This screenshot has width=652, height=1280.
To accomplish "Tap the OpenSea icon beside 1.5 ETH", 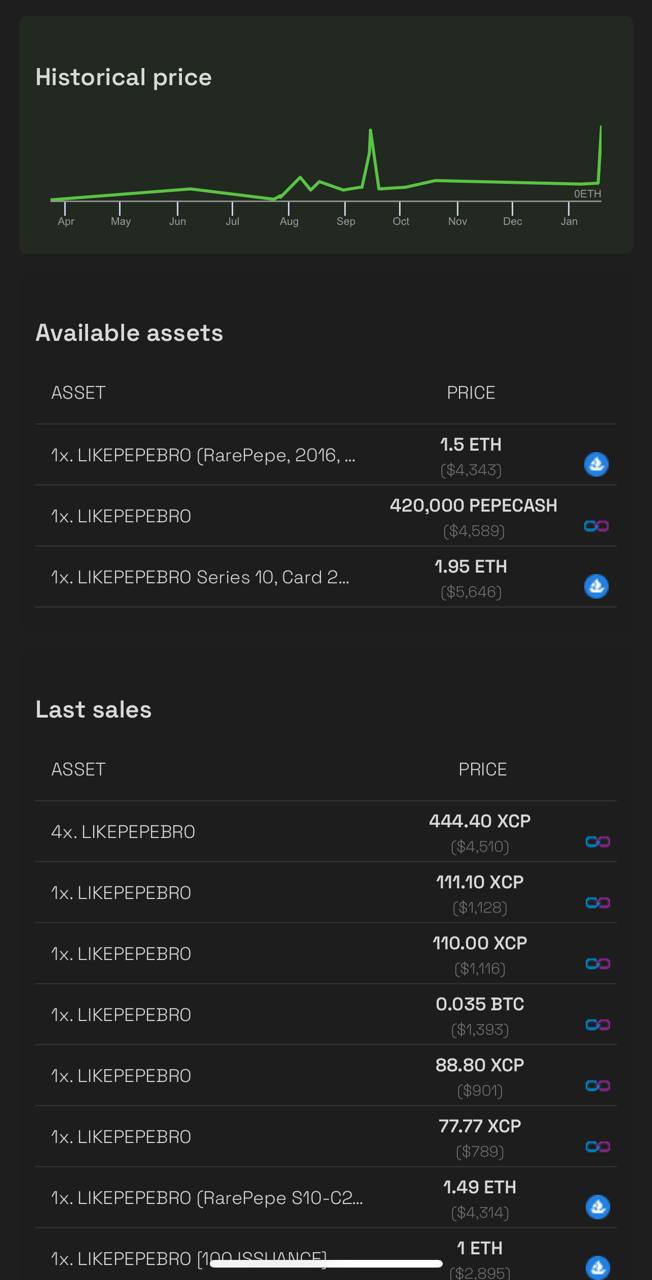I will pos(596,464).
